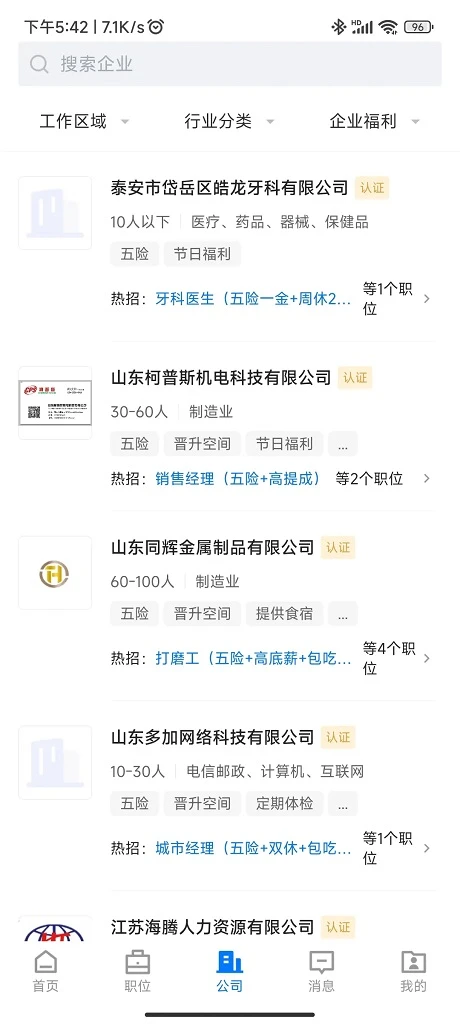View the 打磨工 hot job link
The width and height of the screenshot is (460, 1024).
(254, 658)
